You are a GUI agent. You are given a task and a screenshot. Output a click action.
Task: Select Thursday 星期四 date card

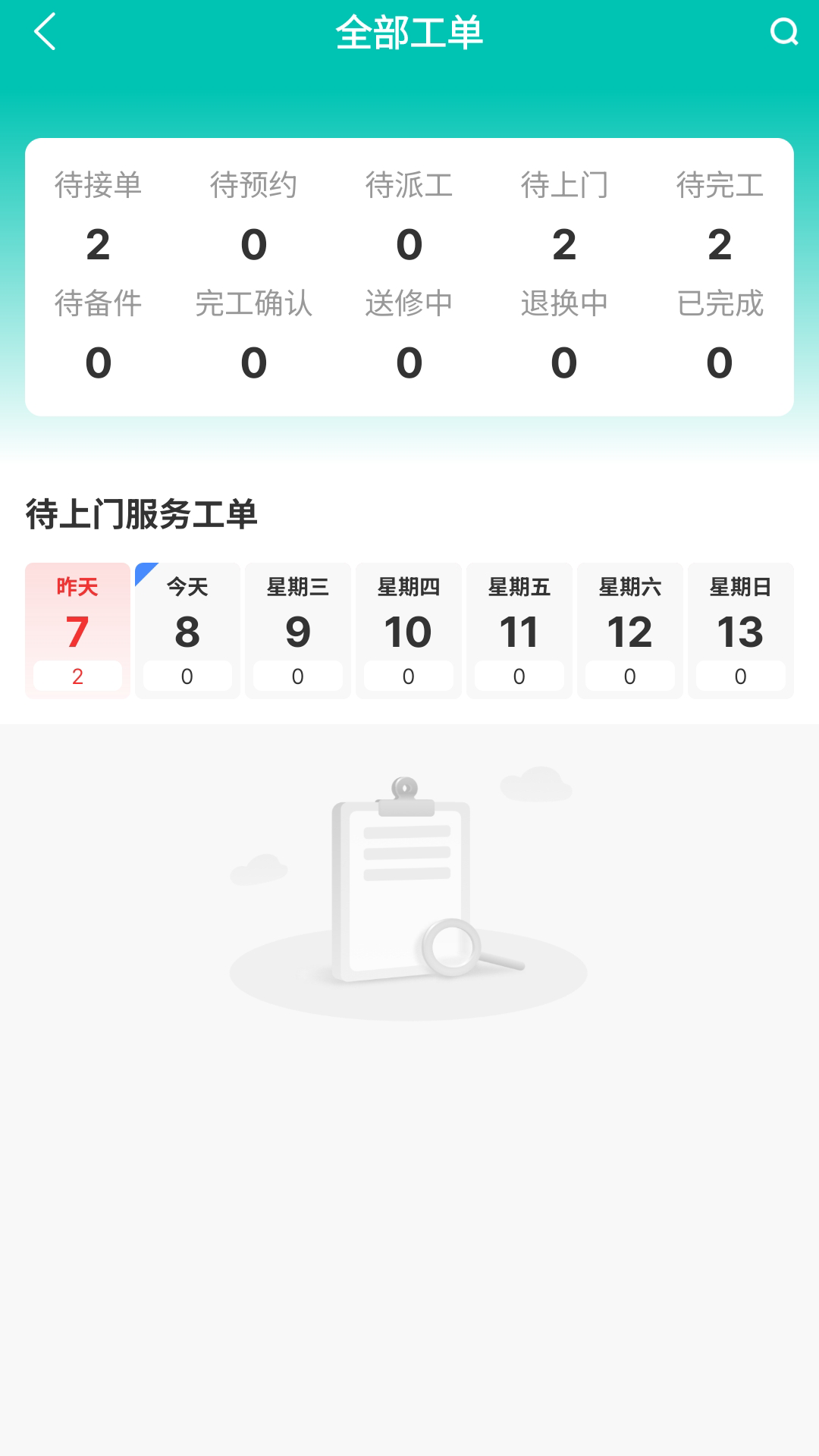coord(408,622)
